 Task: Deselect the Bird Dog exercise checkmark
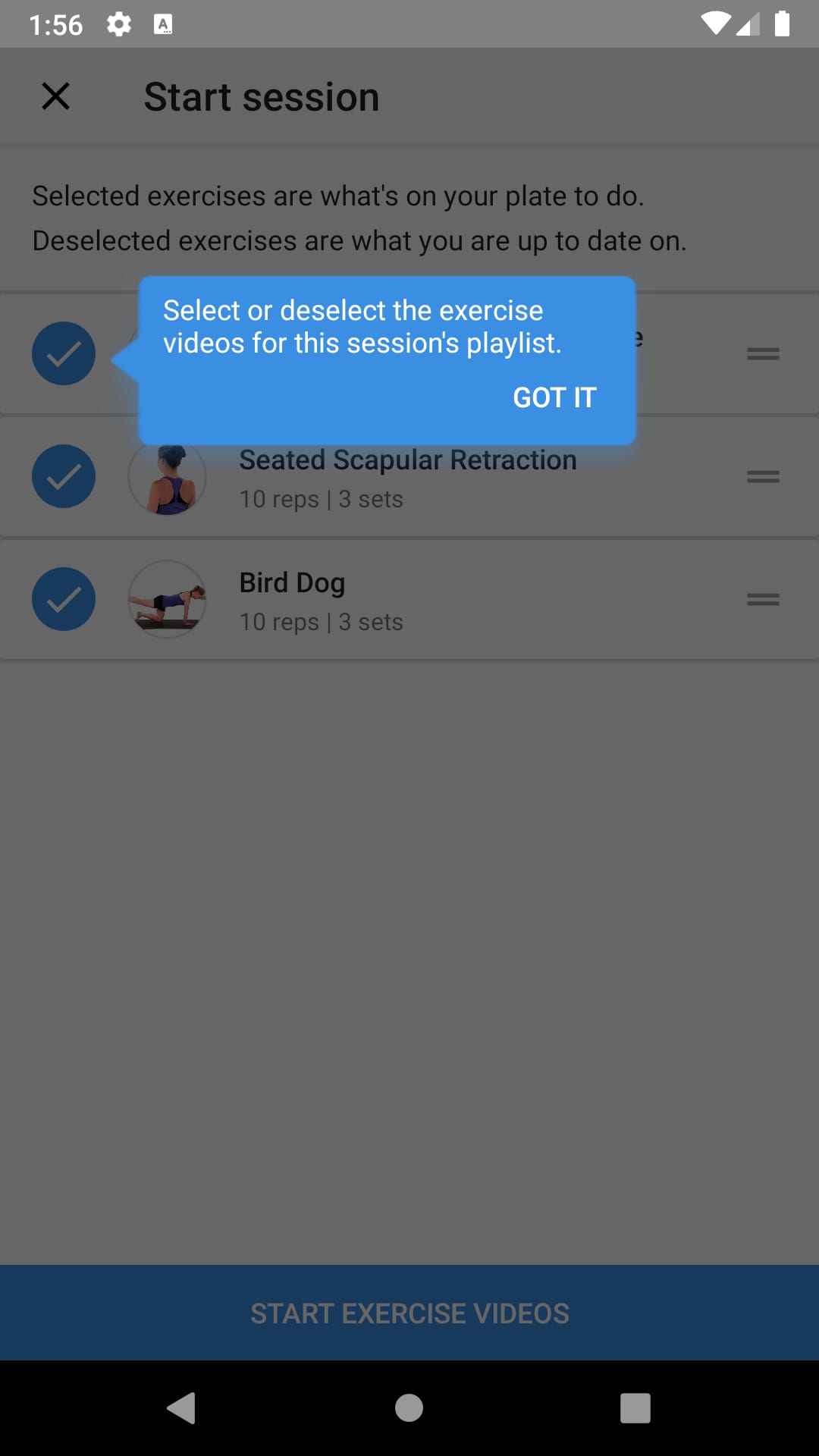click(x=64, y=599)
